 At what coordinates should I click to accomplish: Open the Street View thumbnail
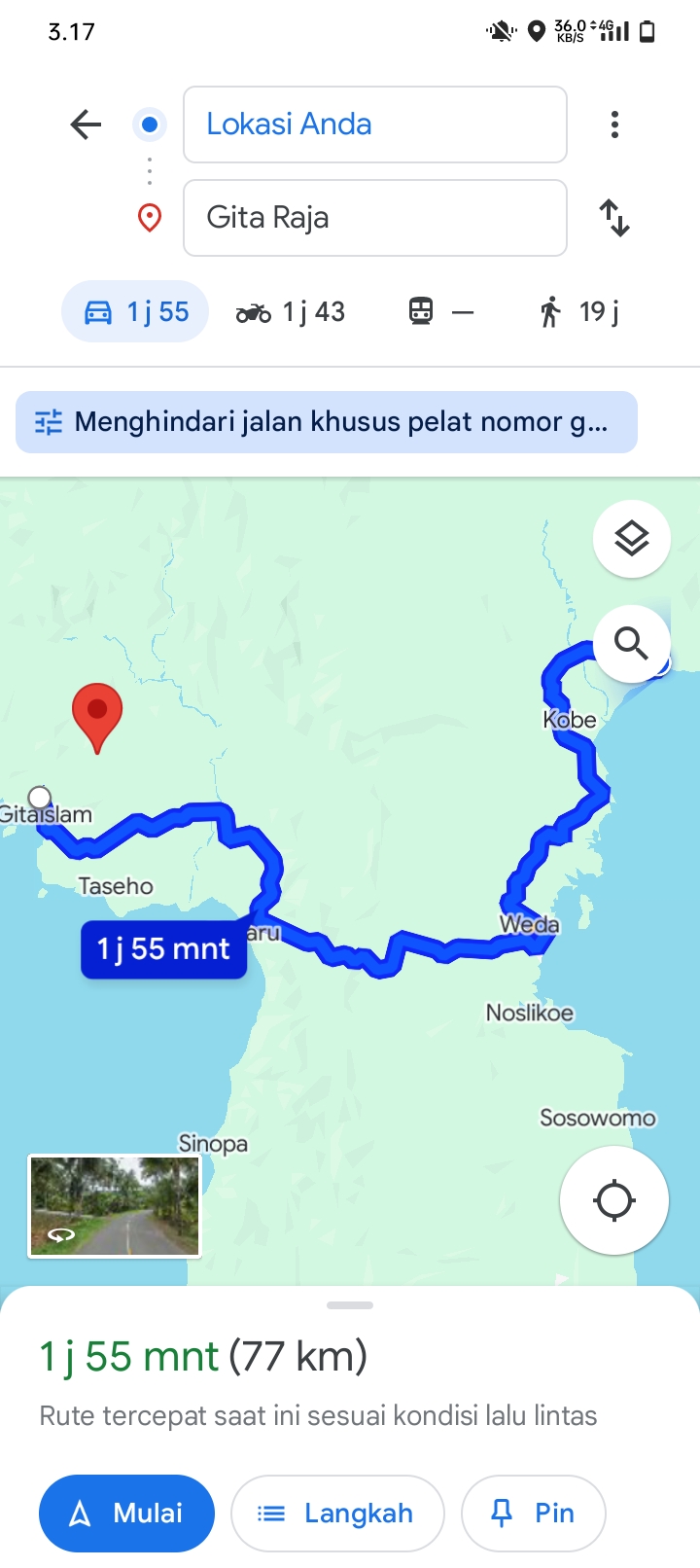click(115, 1206)
